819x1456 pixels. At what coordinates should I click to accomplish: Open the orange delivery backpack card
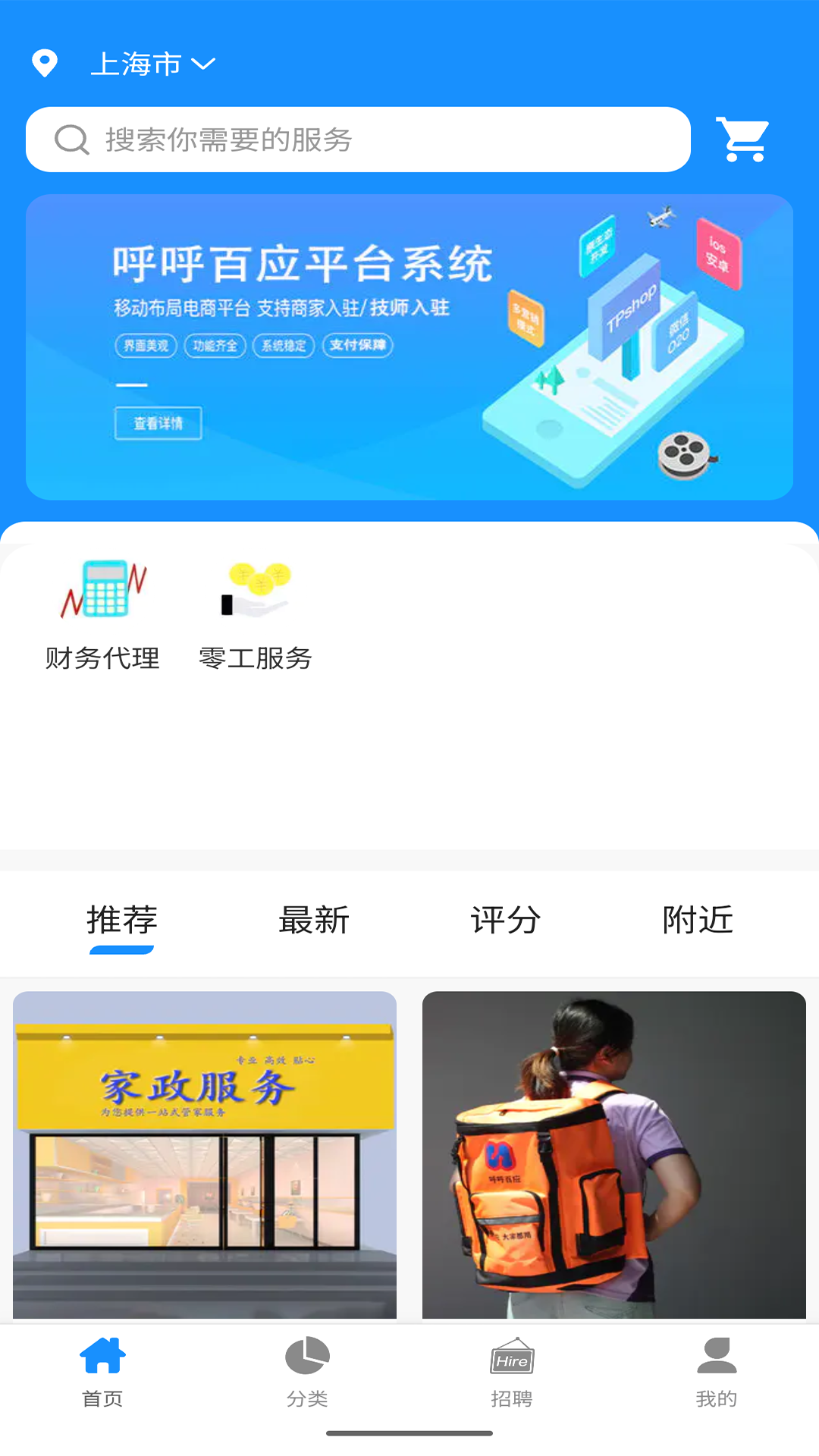(614, 1154)
